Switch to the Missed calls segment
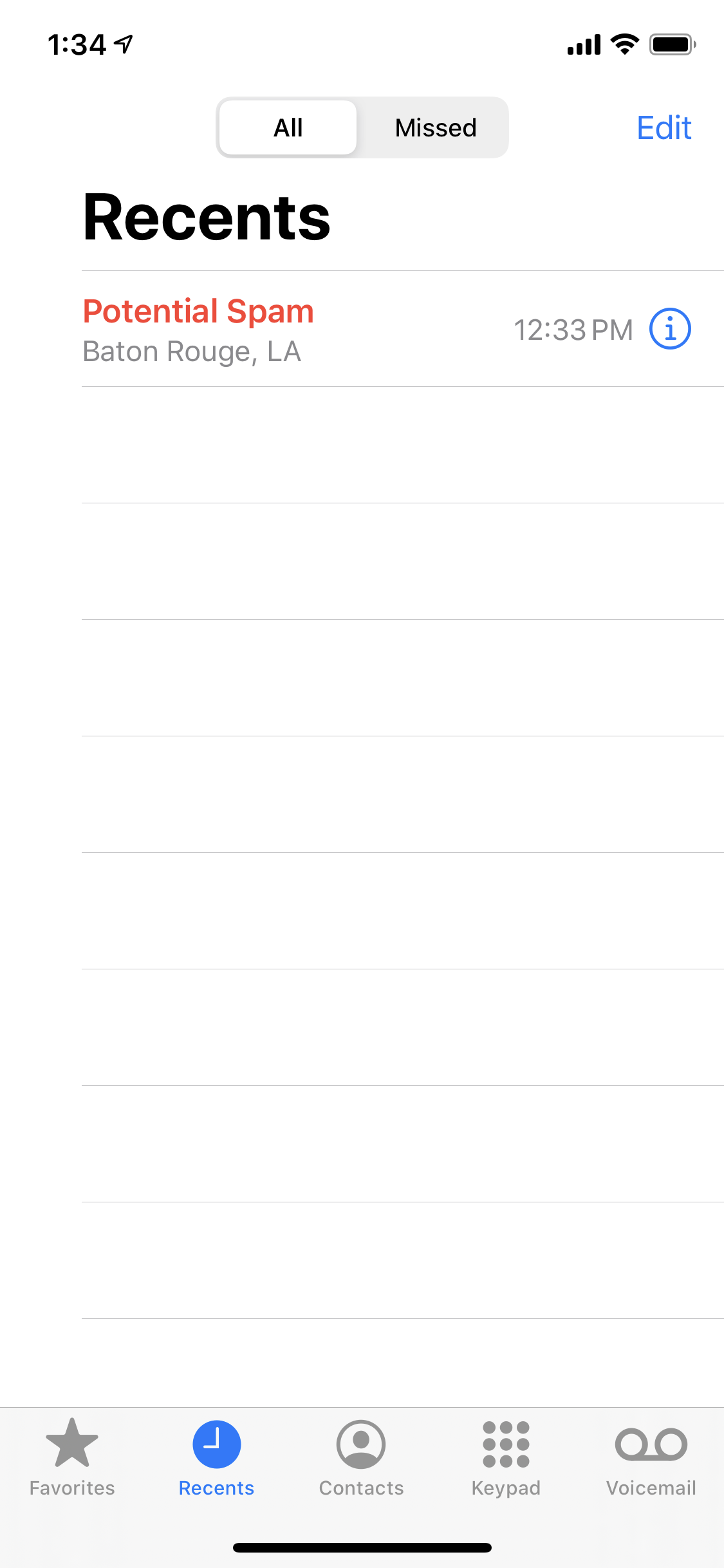The image size is (724, 1568). [x=435, y=127]
